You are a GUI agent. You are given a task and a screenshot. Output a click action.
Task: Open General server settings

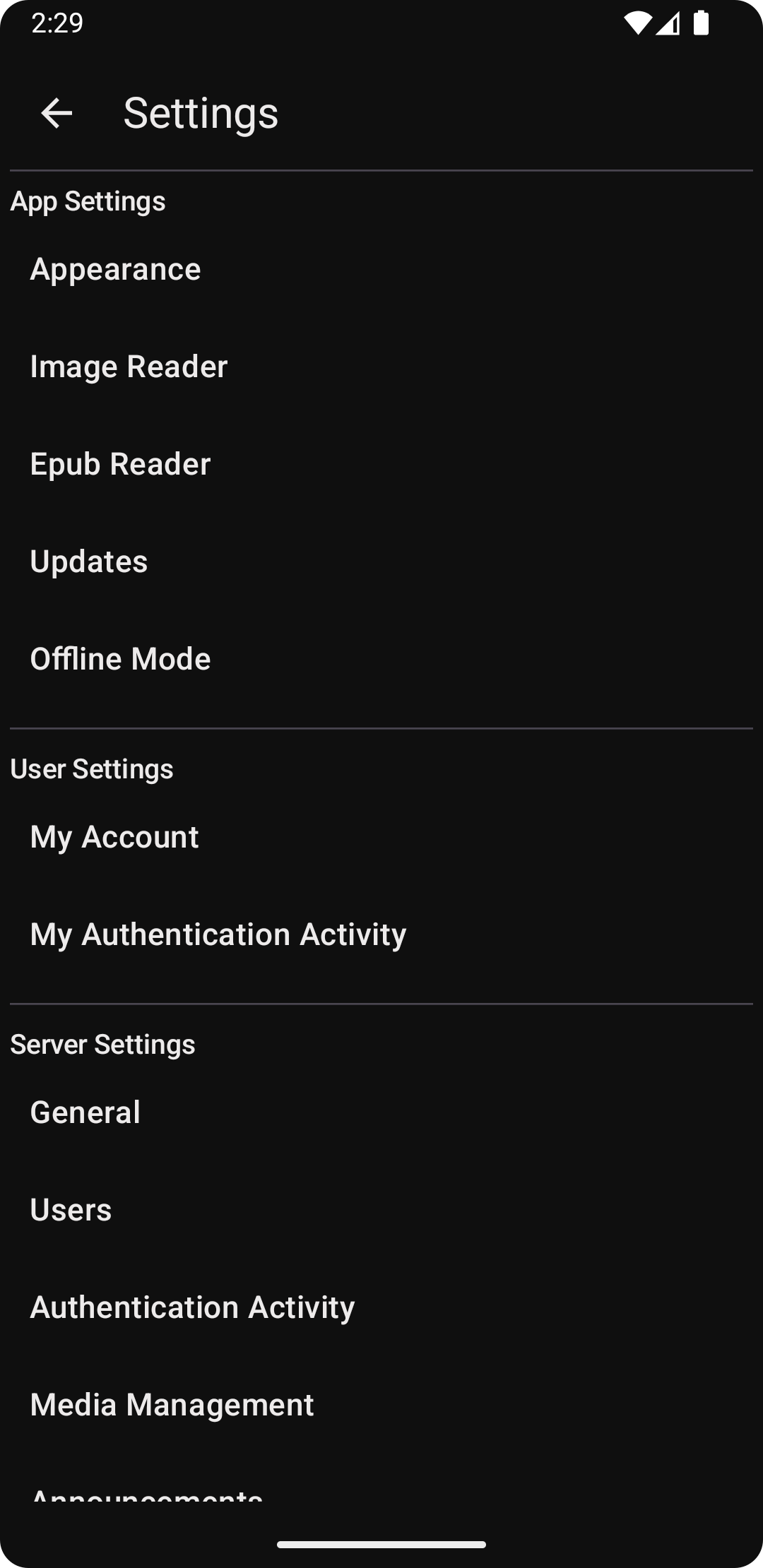(85, 1113)
